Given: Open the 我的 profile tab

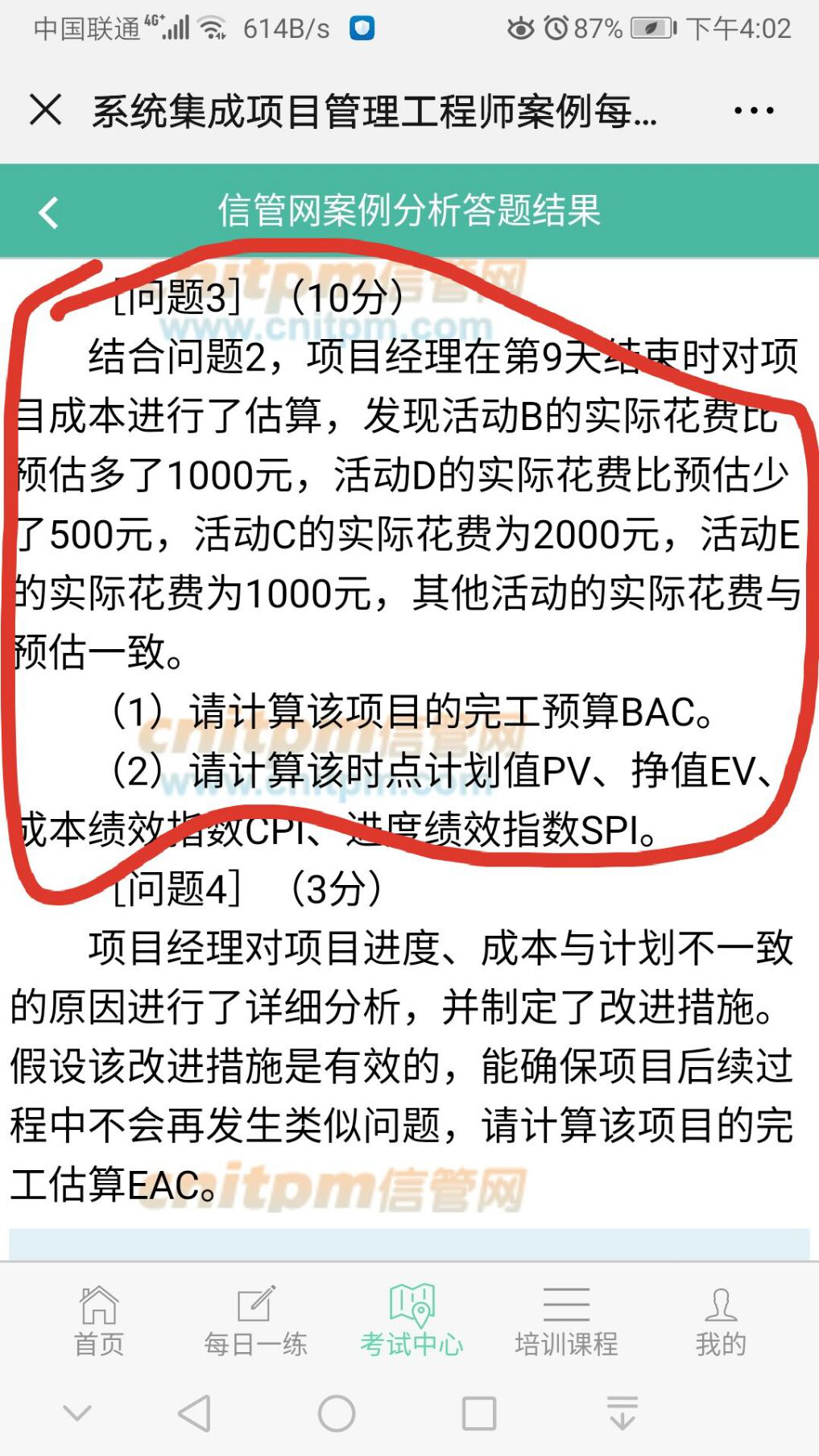Looking at the screenshot, I should (x=721, y=1321).
